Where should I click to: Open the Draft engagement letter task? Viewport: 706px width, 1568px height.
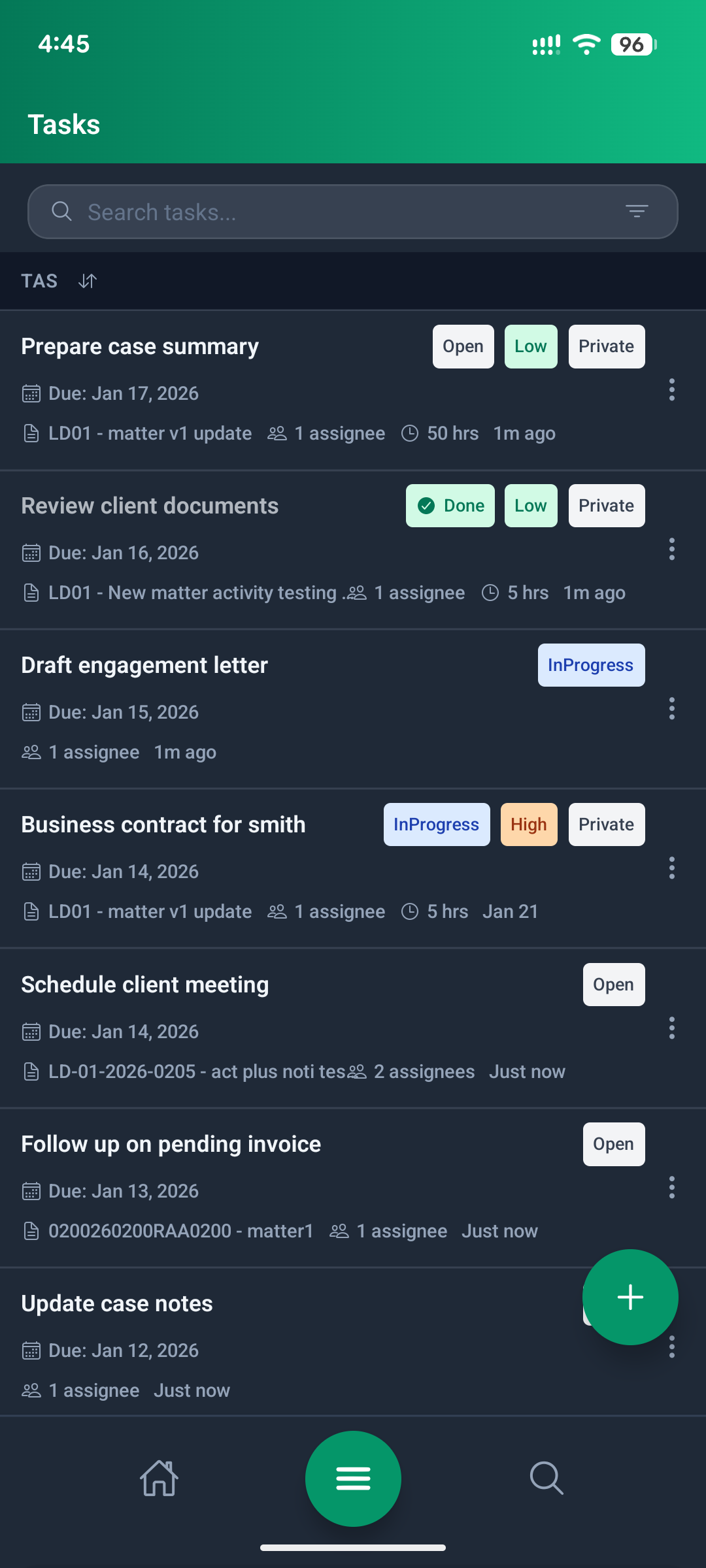[x=144, y=665]
